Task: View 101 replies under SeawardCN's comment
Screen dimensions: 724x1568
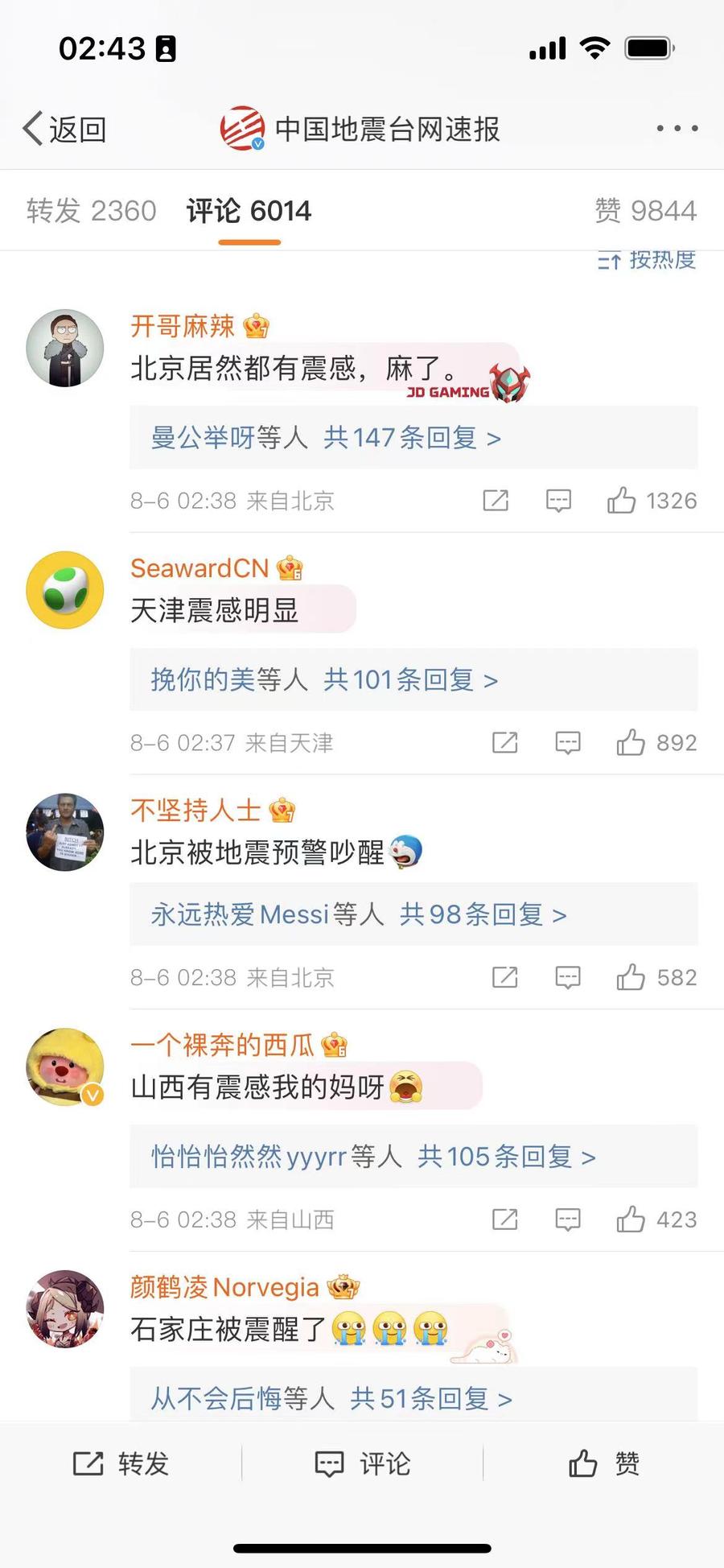Action: (324, 679)
